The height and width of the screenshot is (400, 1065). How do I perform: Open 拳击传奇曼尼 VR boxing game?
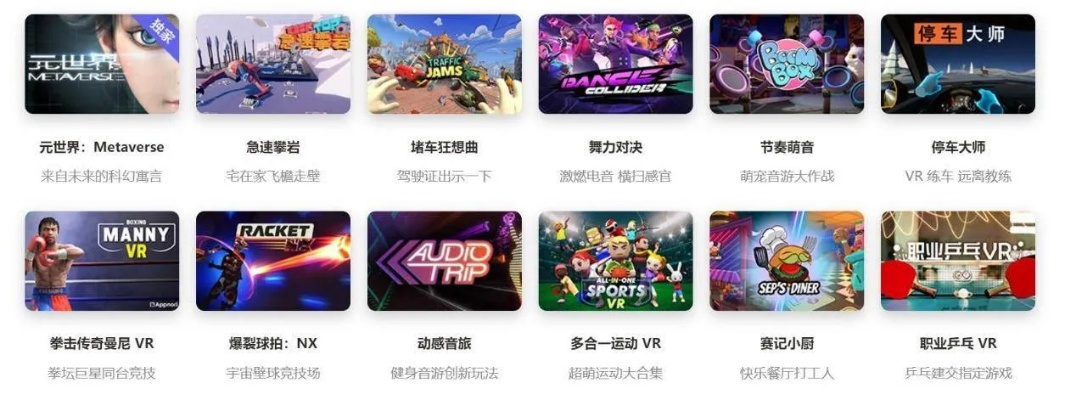[x=102, y=261]
